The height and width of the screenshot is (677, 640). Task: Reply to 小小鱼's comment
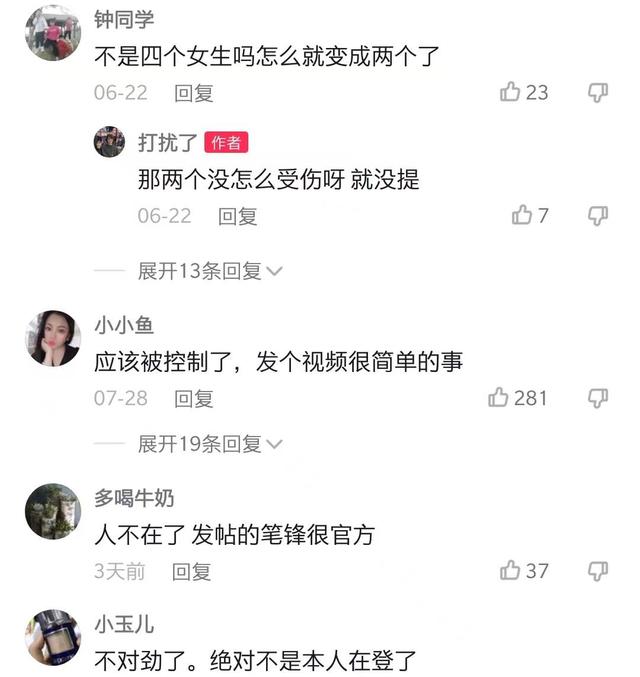194,399
